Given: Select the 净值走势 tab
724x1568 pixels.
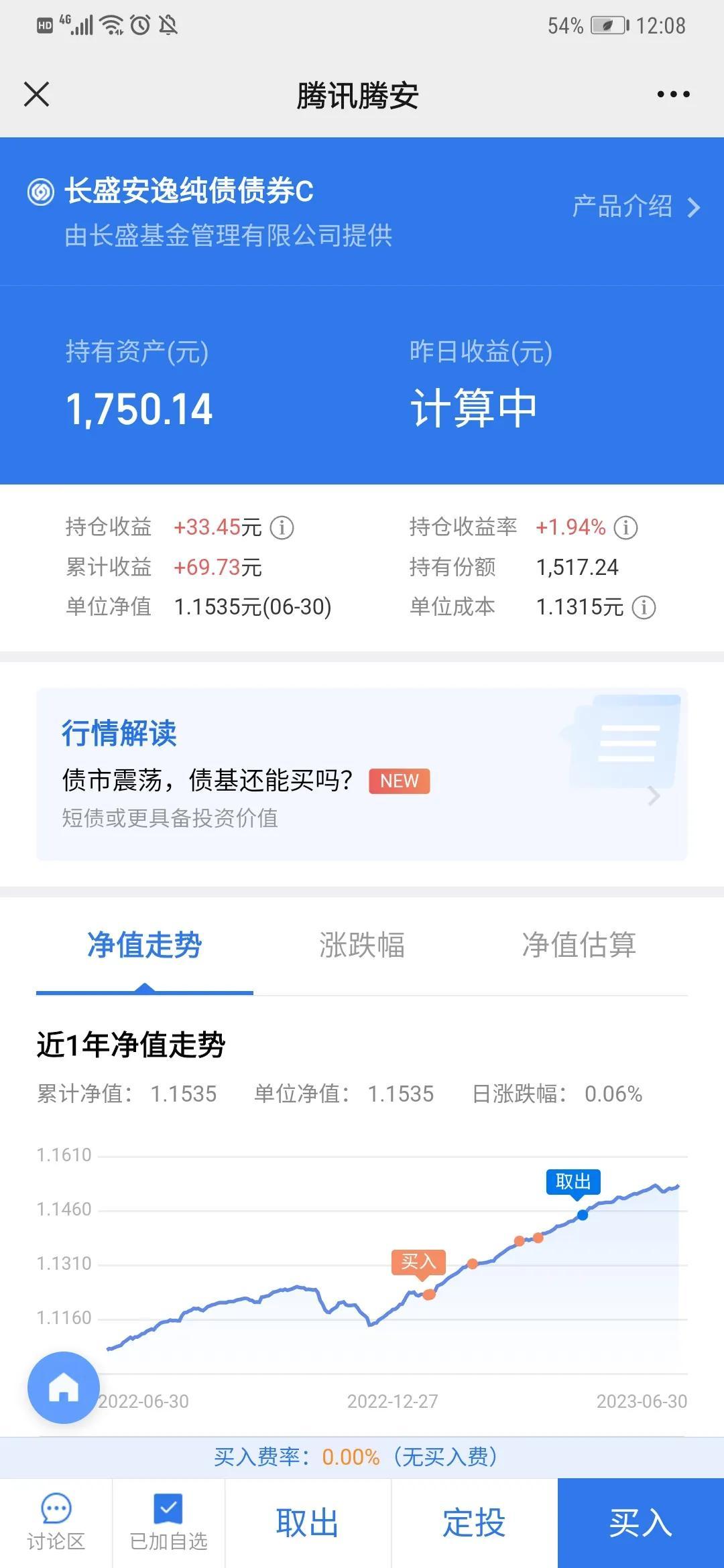Looking at the screenshot, I should [x=144, y=945].
